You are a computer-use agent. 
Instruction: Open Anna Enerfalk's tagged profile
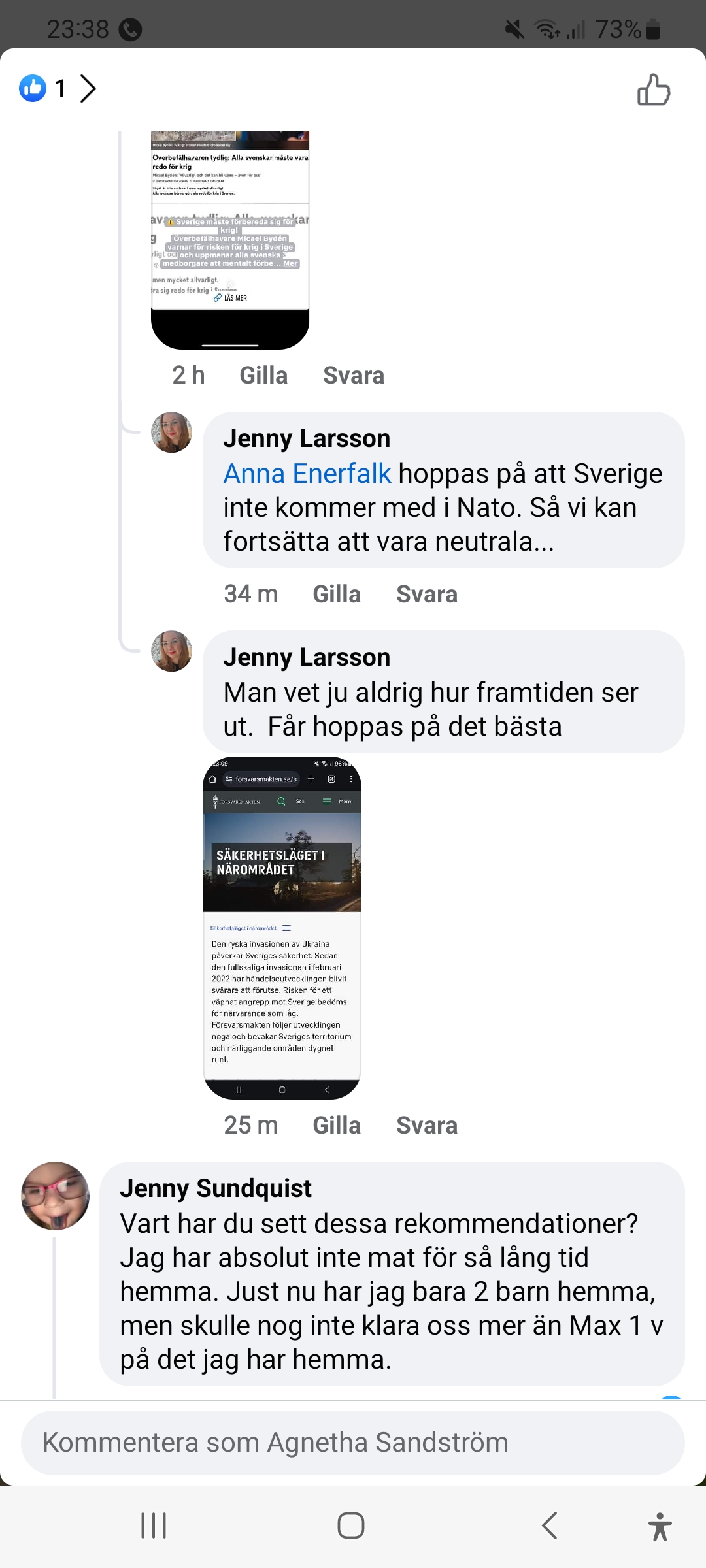307,474
